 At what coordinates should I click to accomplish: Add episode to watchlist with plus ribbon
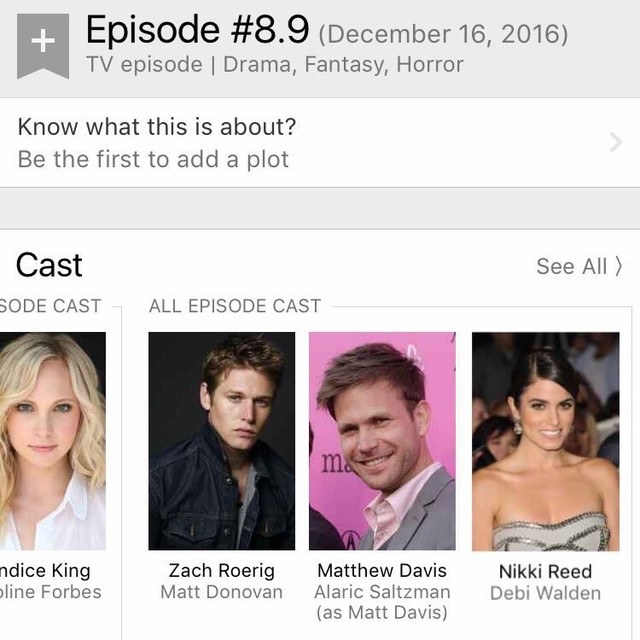pyautogui.click(x=43, y=45)
